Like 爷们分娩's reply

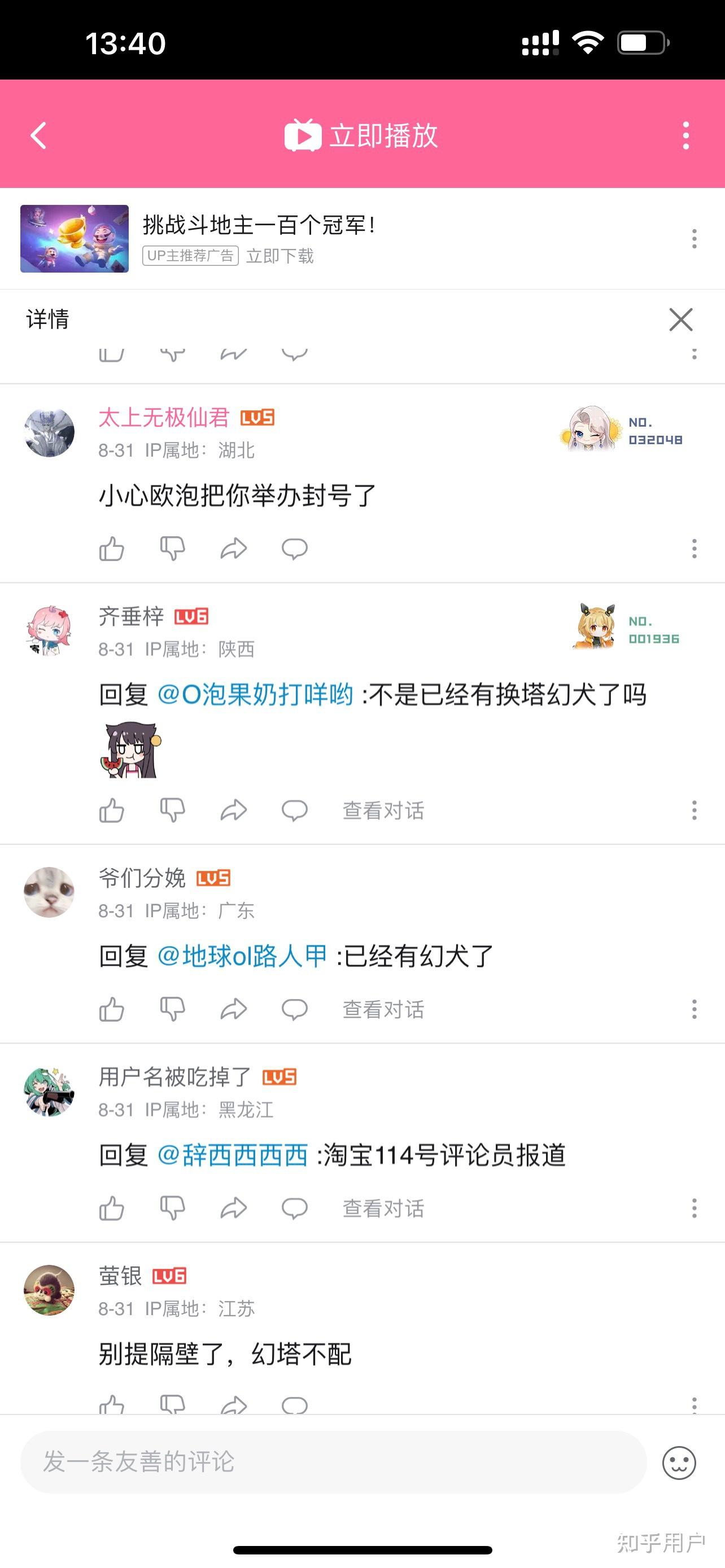111,1009
